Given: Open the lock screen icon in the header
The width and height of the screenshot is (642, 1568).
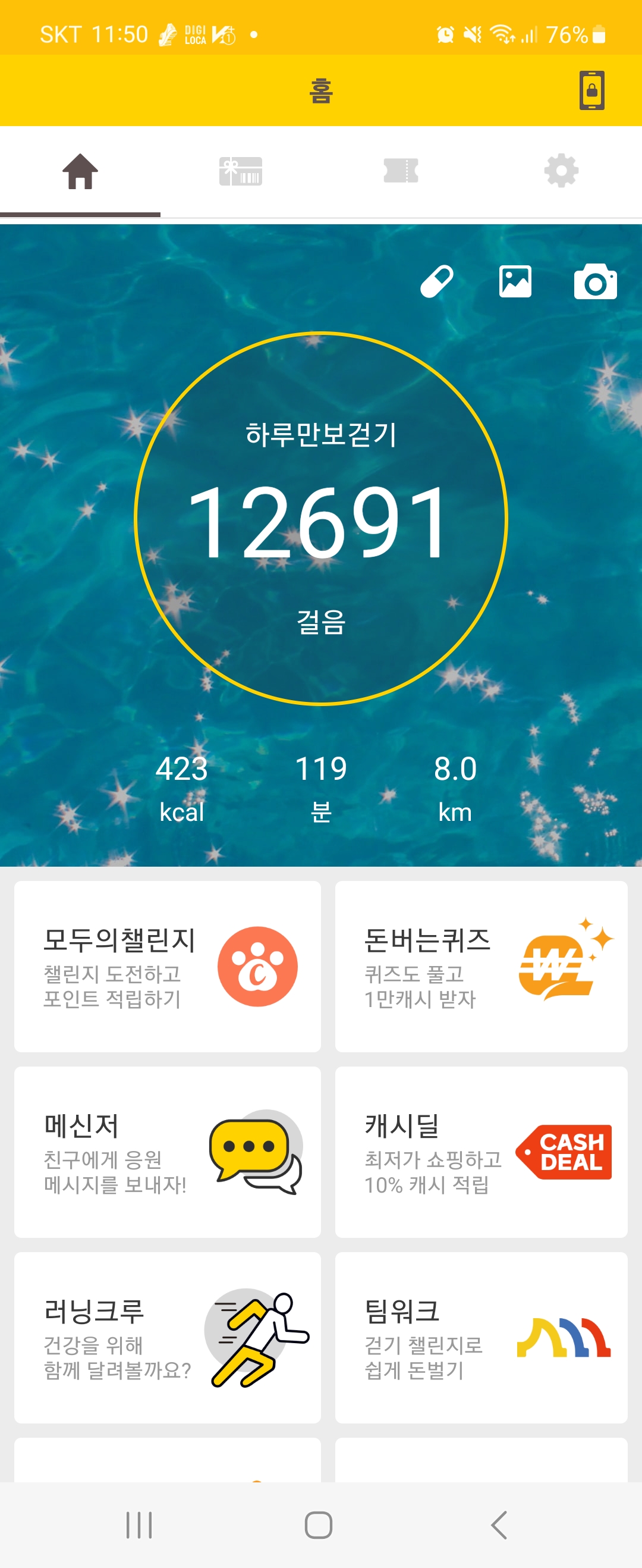Looking at the screenshot, I should pyautogui.click(x=591, y=90).
